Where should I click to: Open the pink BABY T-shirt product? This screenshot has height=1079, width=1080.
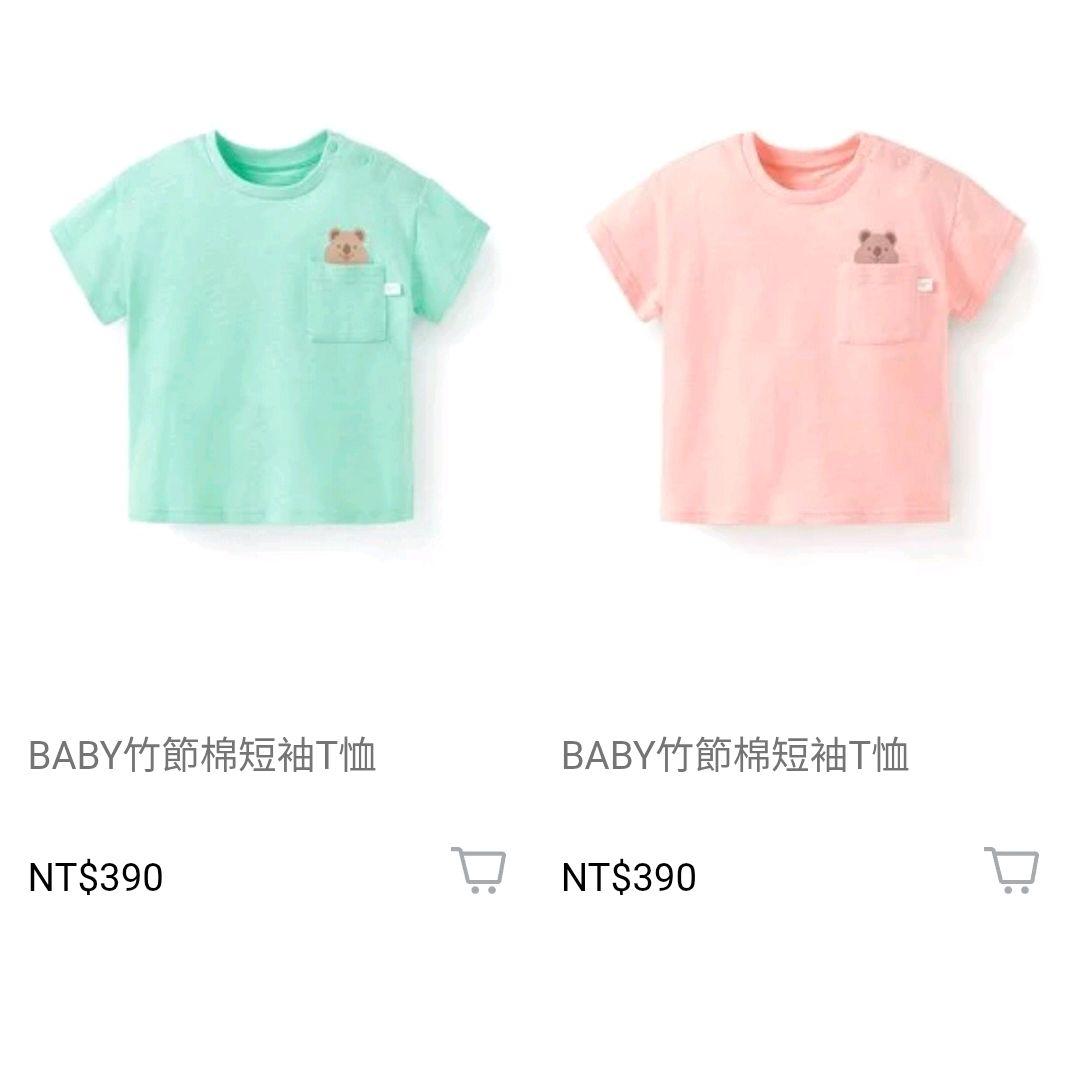(x=805, y=330)
